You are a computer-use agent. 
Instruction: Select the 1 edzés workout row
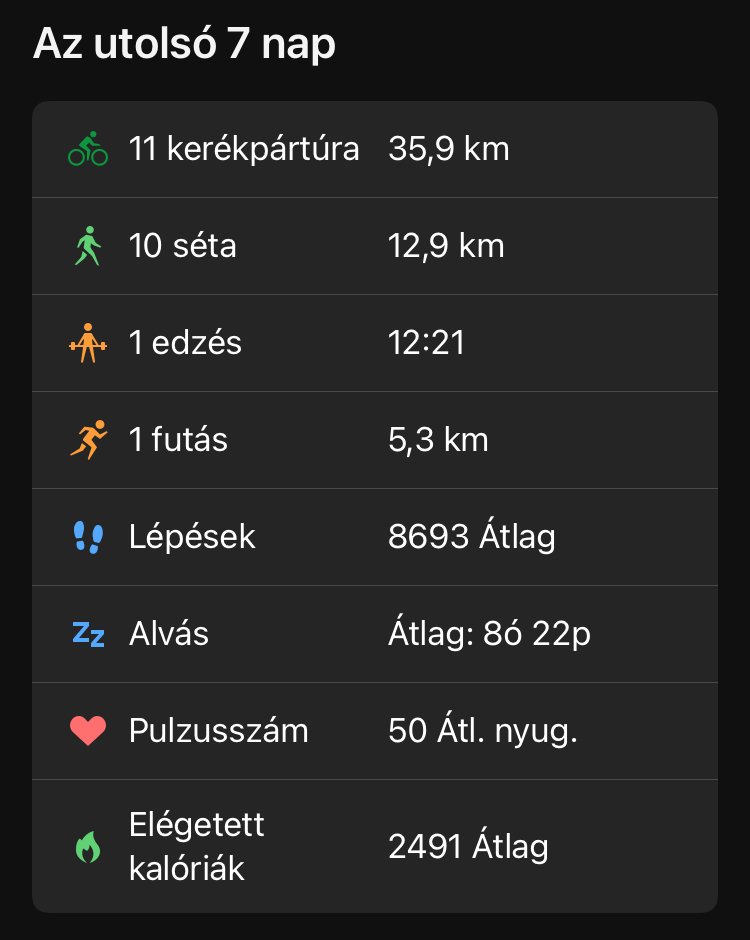(374, 343)
